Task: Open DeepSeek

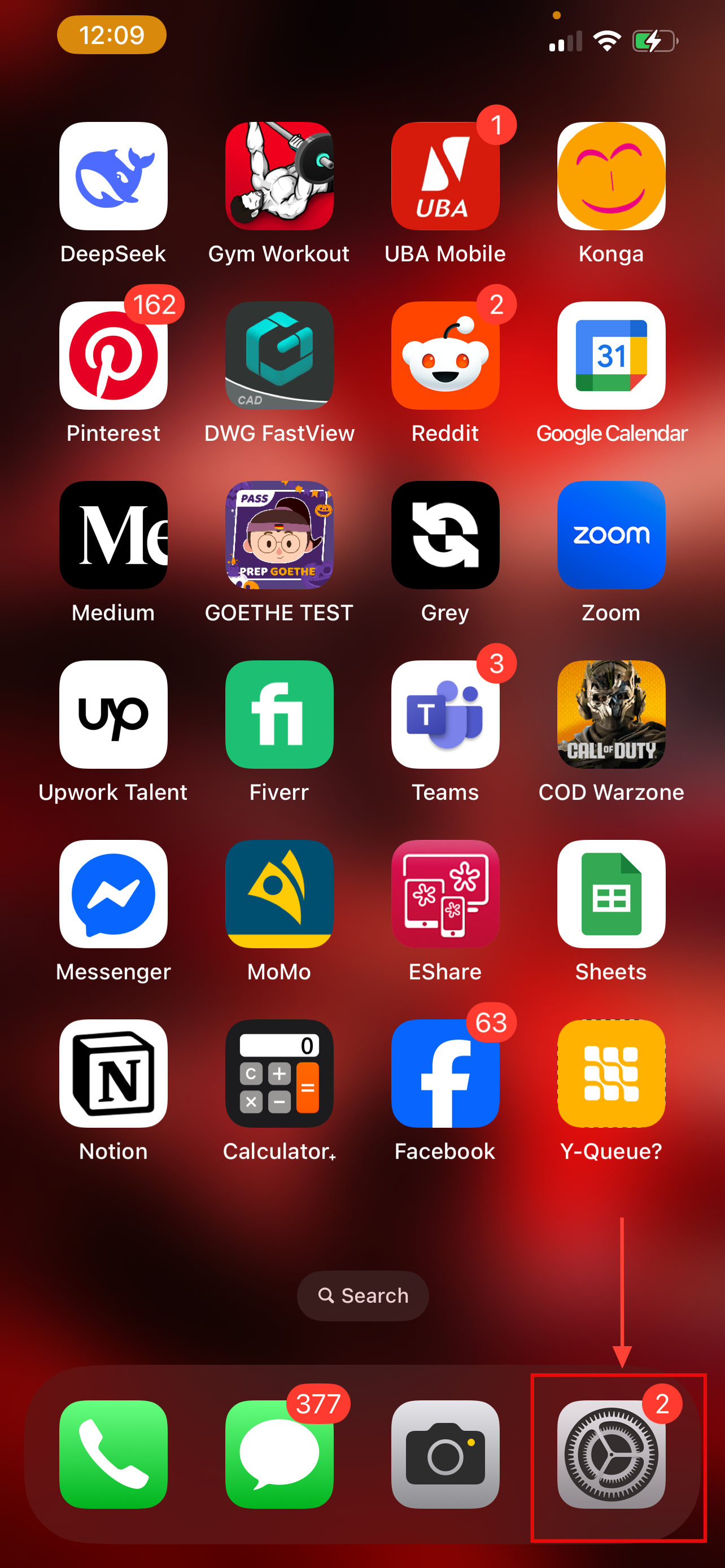Action: [113, 176]
